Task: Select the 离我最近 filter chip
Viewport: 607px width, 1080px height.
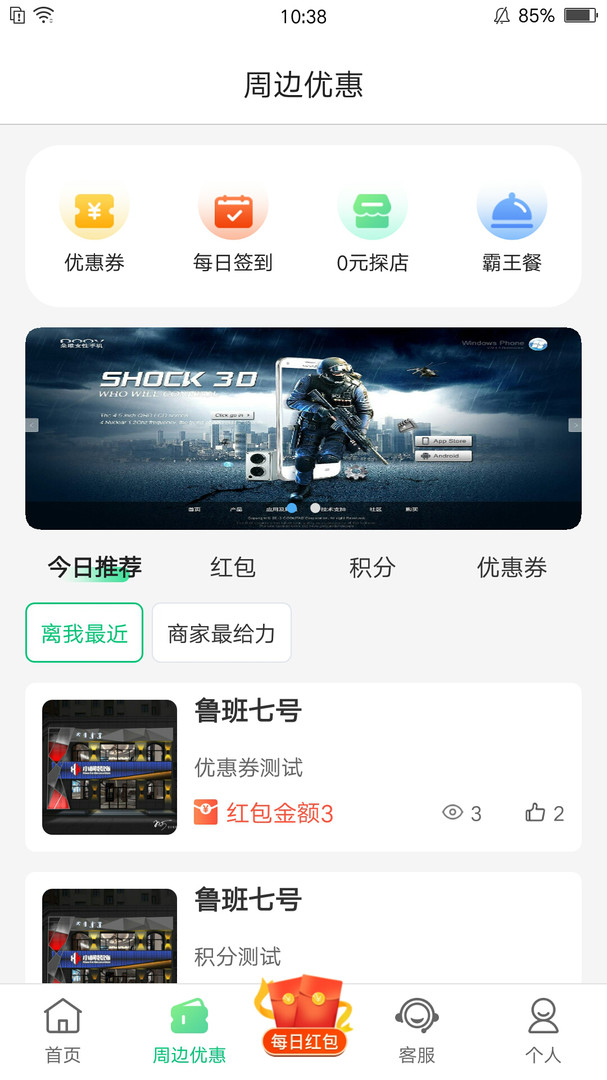Action: tap(84, 633)
